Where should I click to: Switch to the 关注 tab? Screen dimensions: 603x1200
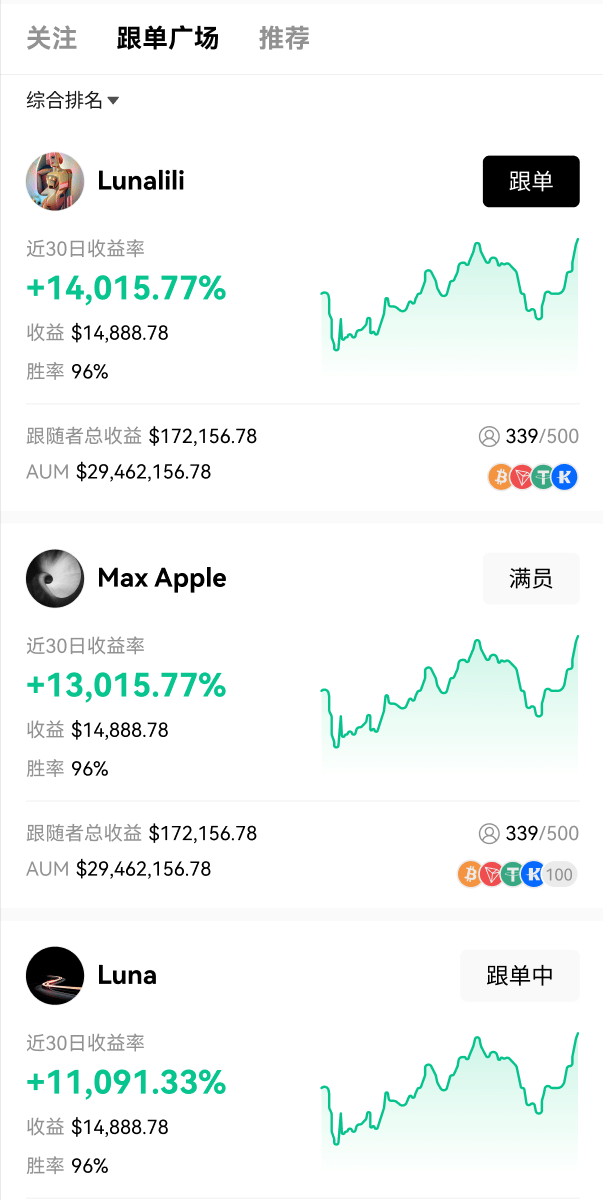(51, 38)
